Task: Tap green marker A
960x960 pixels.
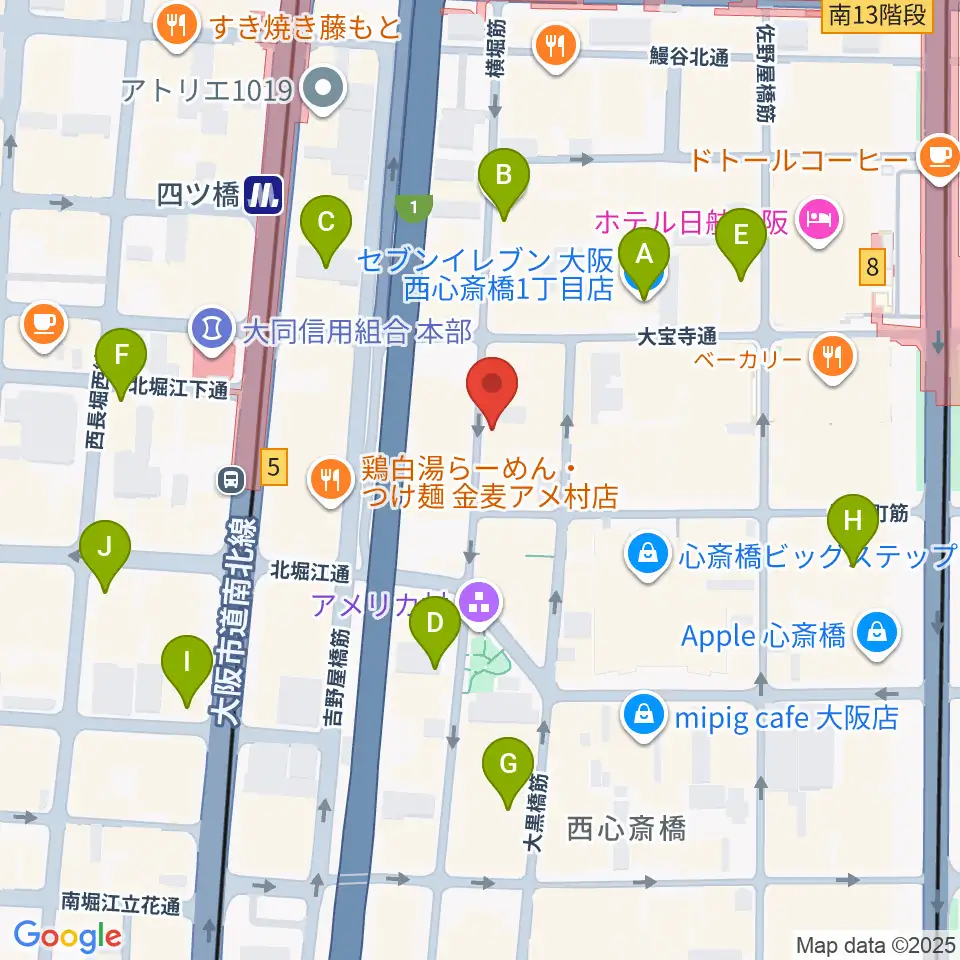Action: [643, 260]
